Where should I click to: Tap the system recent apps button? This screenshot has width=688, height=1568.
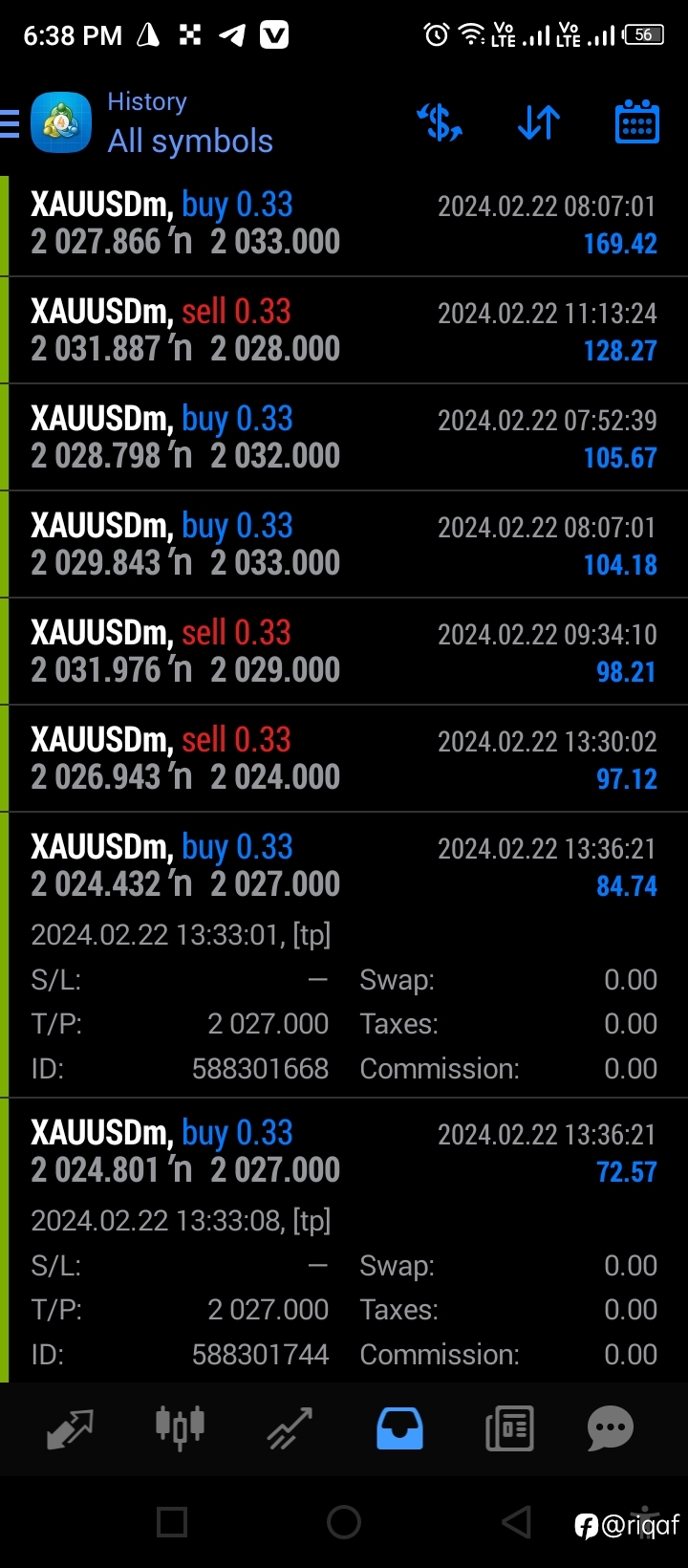click(x=172, y=1521)
